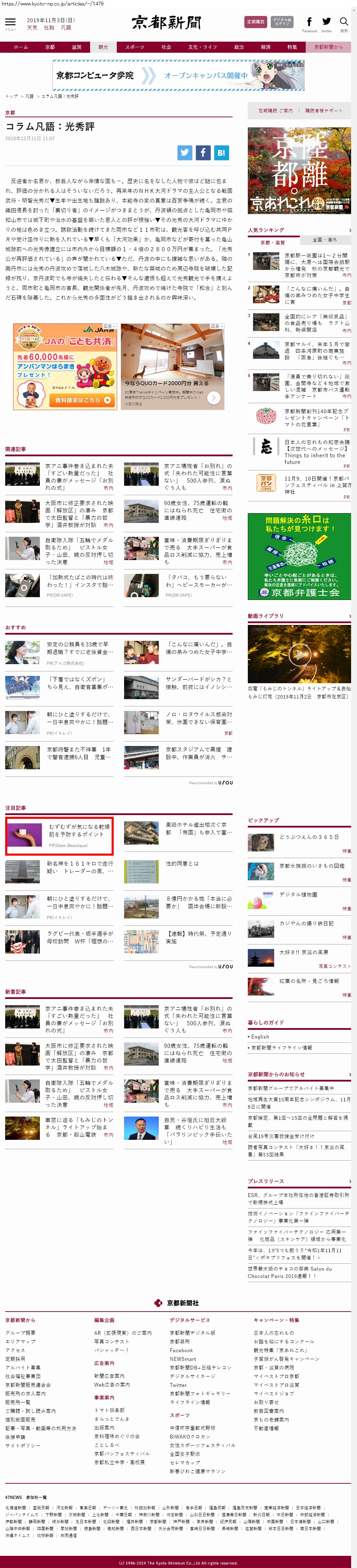The width and height of the screenshot is (357, 1568).
Task: Open the hamburger menu
Action: tap(10, 23)
